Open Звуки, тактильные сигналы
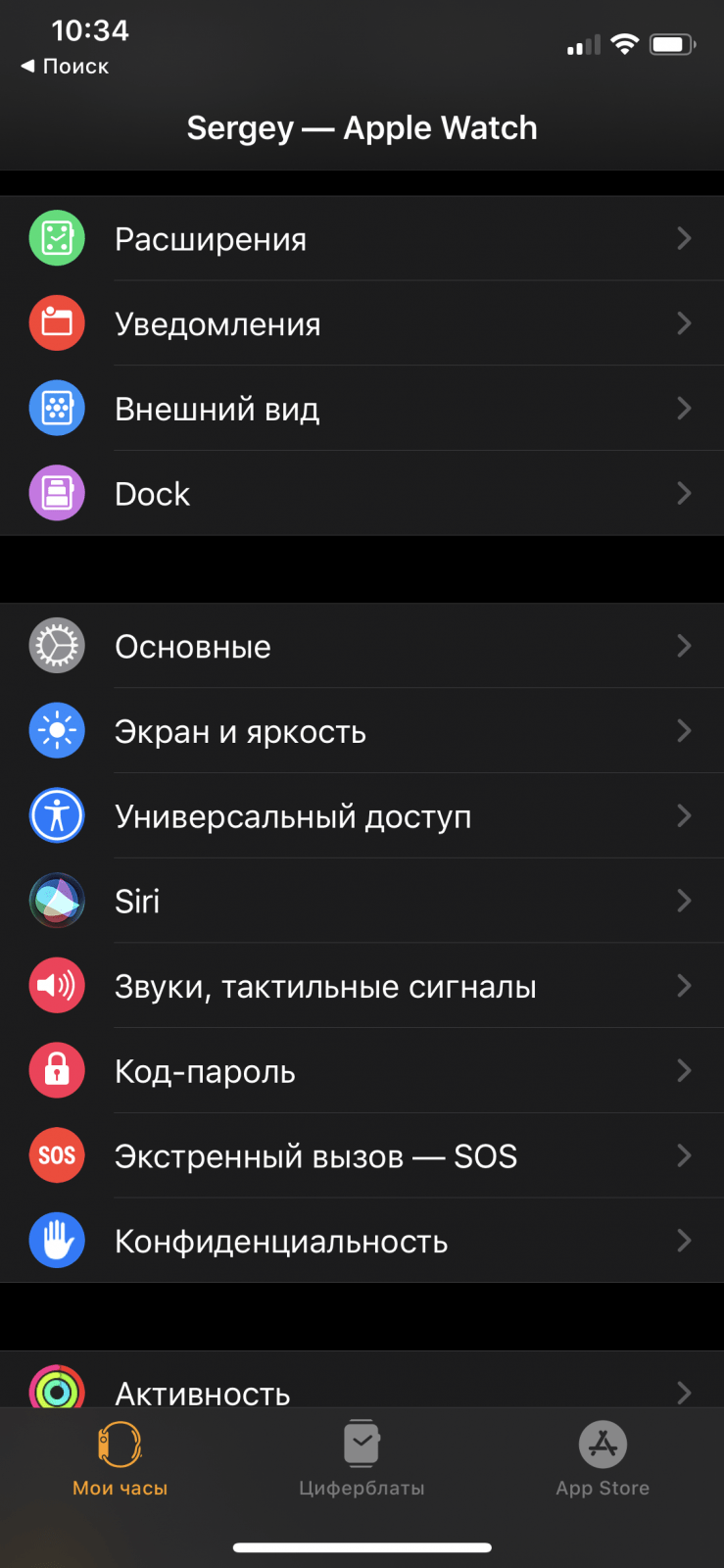724x1568 pixels. (362, 986)
